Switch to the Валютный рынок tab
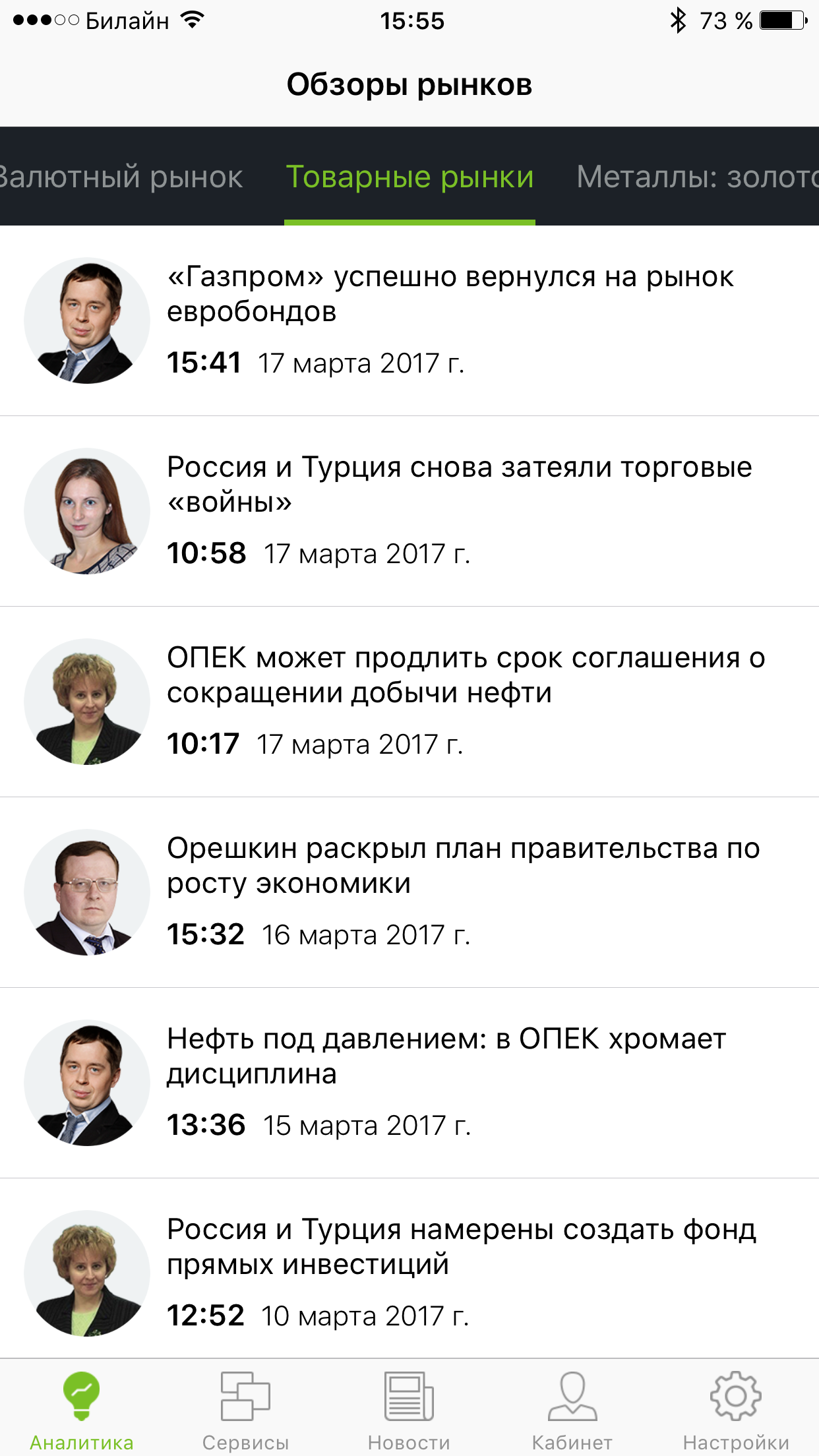This screenshot has height=1456, width=819. point(122,177)
